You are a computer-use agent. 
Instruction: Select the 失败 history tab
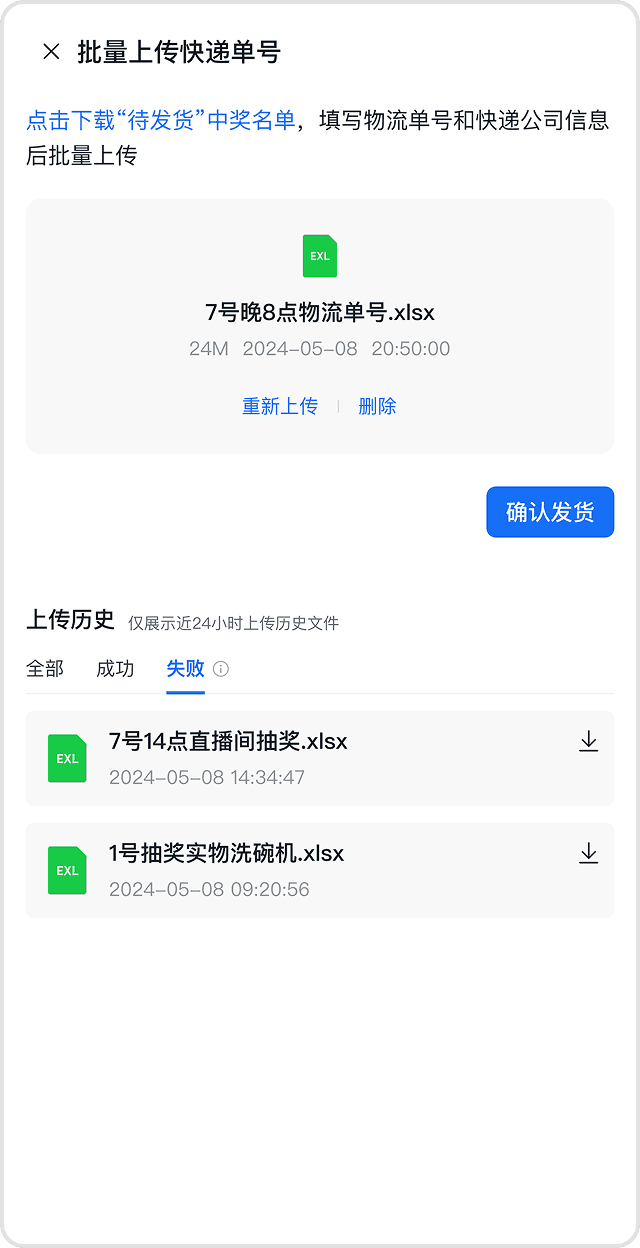point(185,669)
